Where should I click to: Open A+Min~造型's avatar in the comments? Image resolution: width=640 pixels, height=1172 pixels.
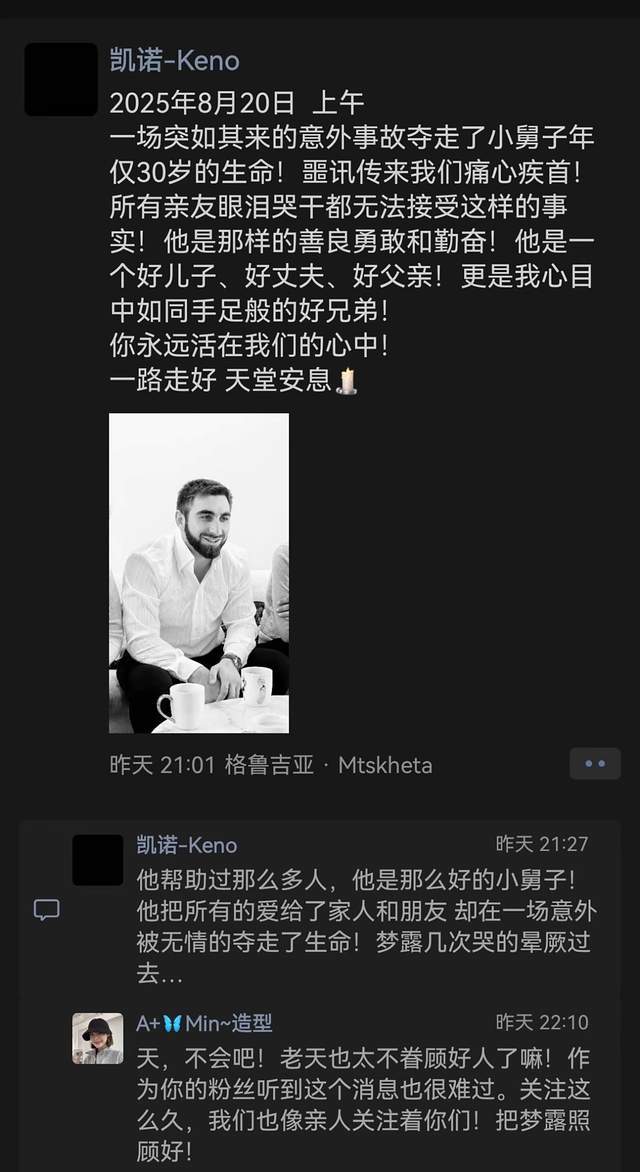coord(98,1038)
